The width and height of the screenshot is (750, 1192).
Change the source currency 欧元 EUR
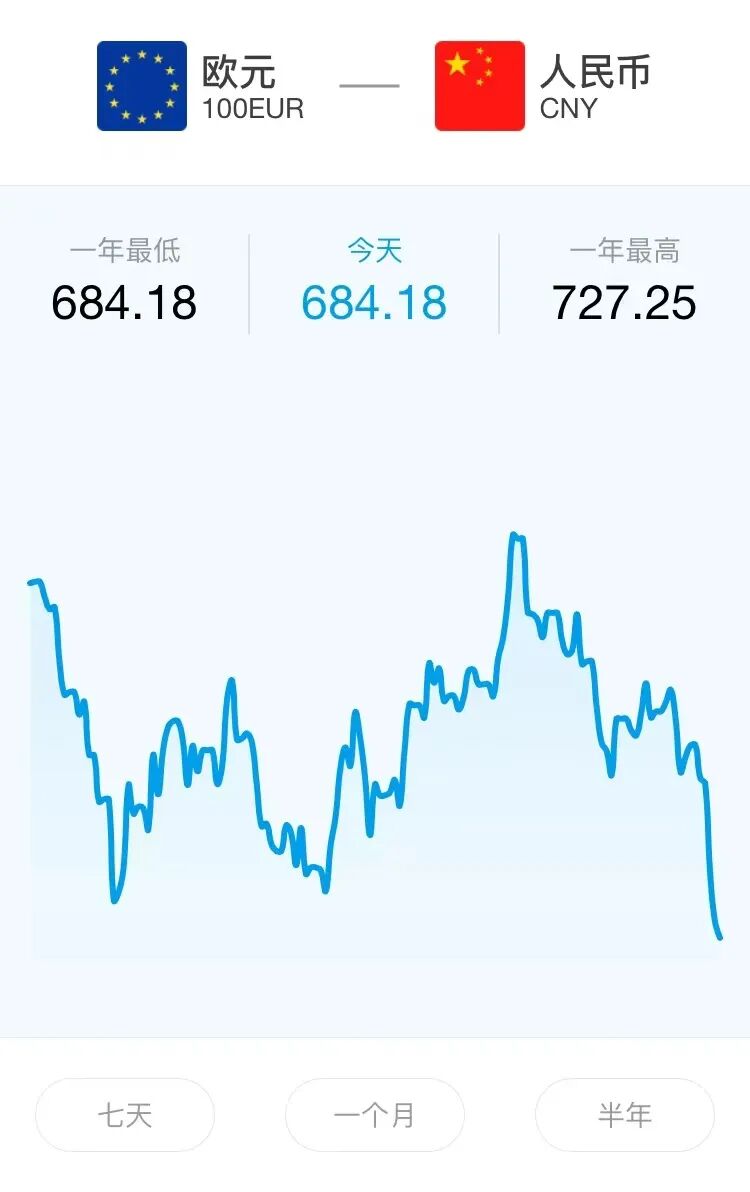200,86
